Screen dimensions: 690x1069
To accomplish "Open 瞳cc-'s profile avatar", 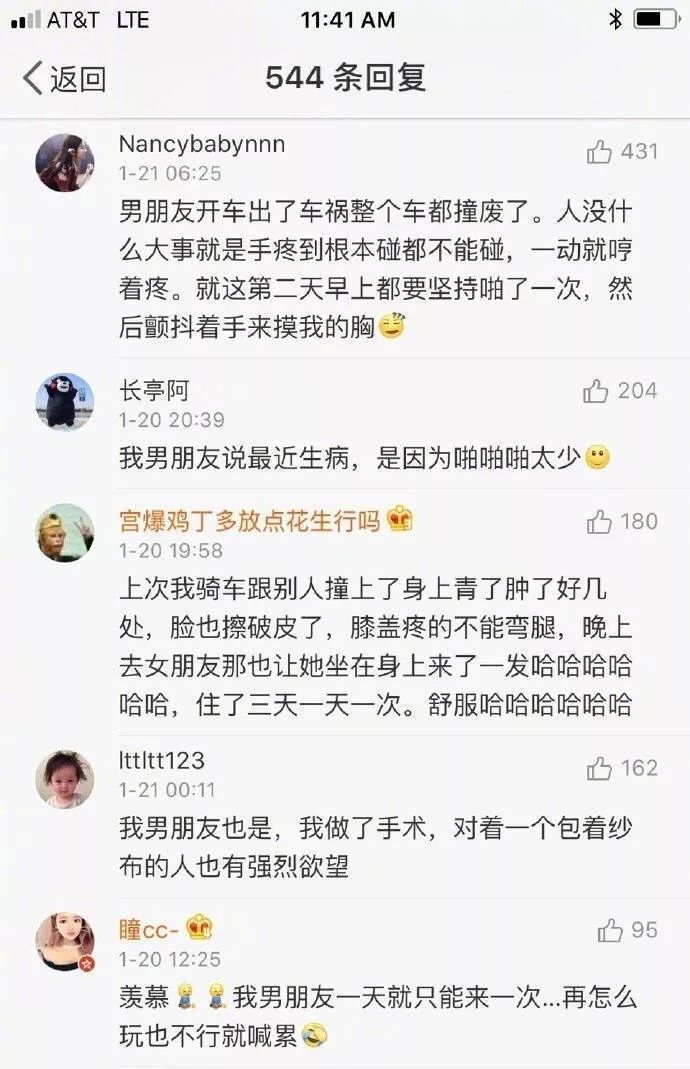I will (65, 941).
